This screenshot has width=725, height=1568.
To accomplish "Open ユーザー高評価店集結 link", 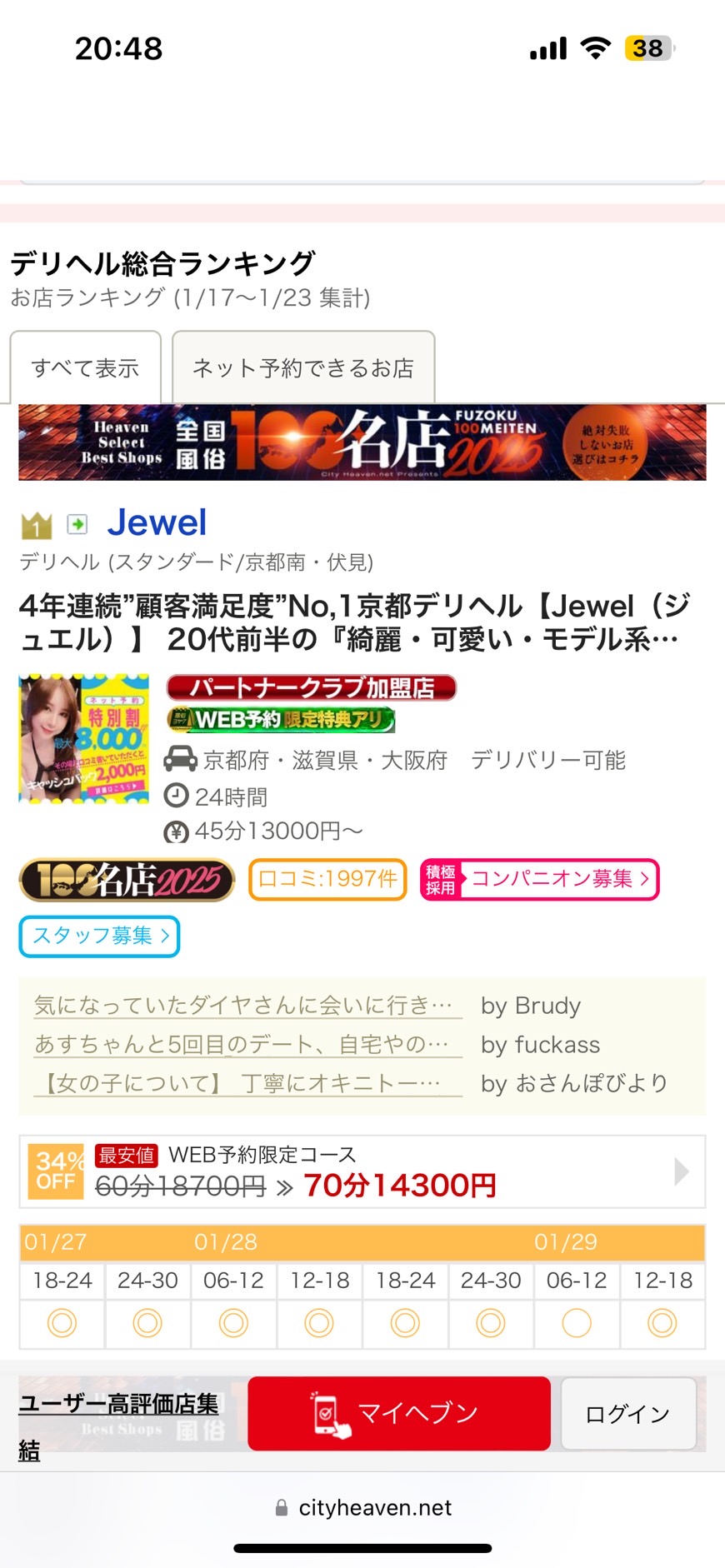I will (118, 1405).
